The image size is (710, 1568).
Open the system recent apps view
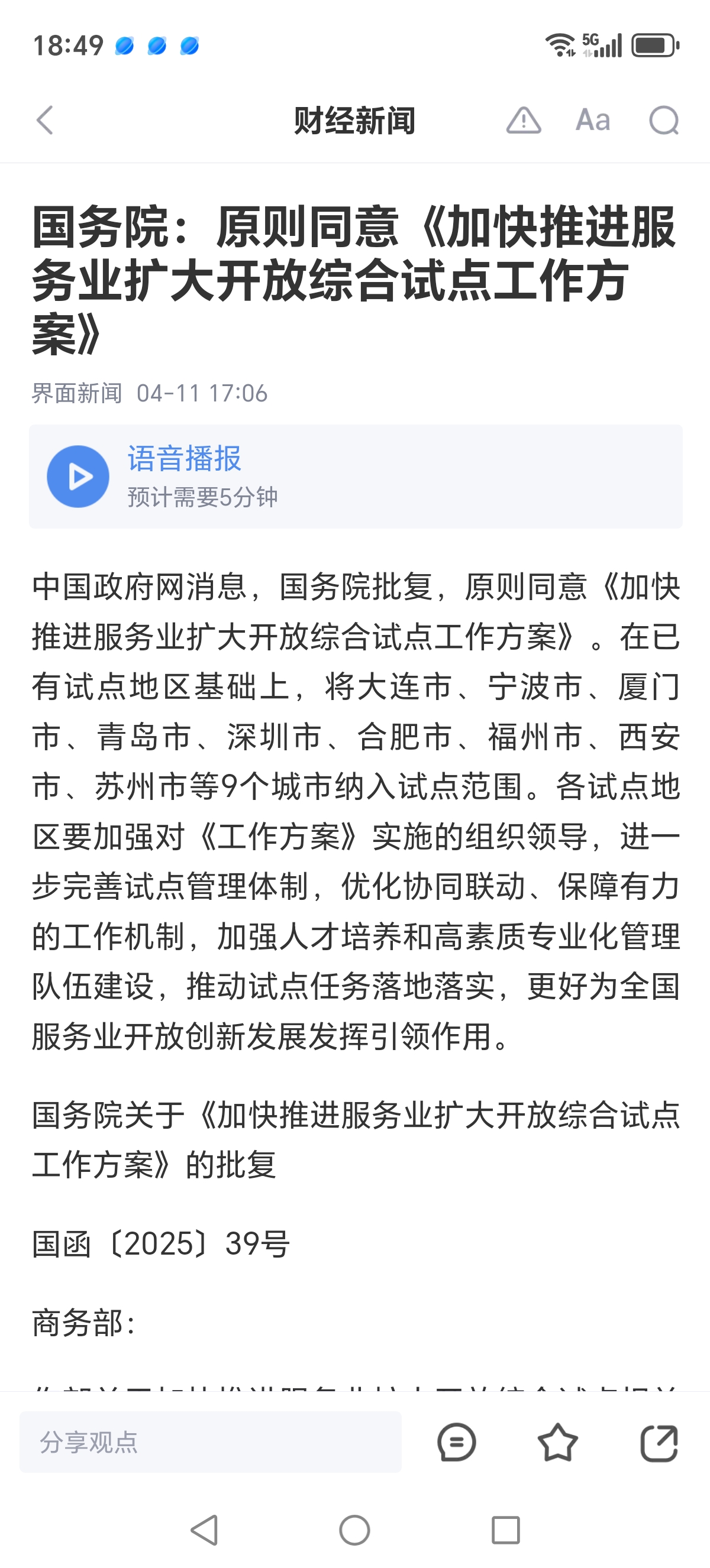(505, 1530)
